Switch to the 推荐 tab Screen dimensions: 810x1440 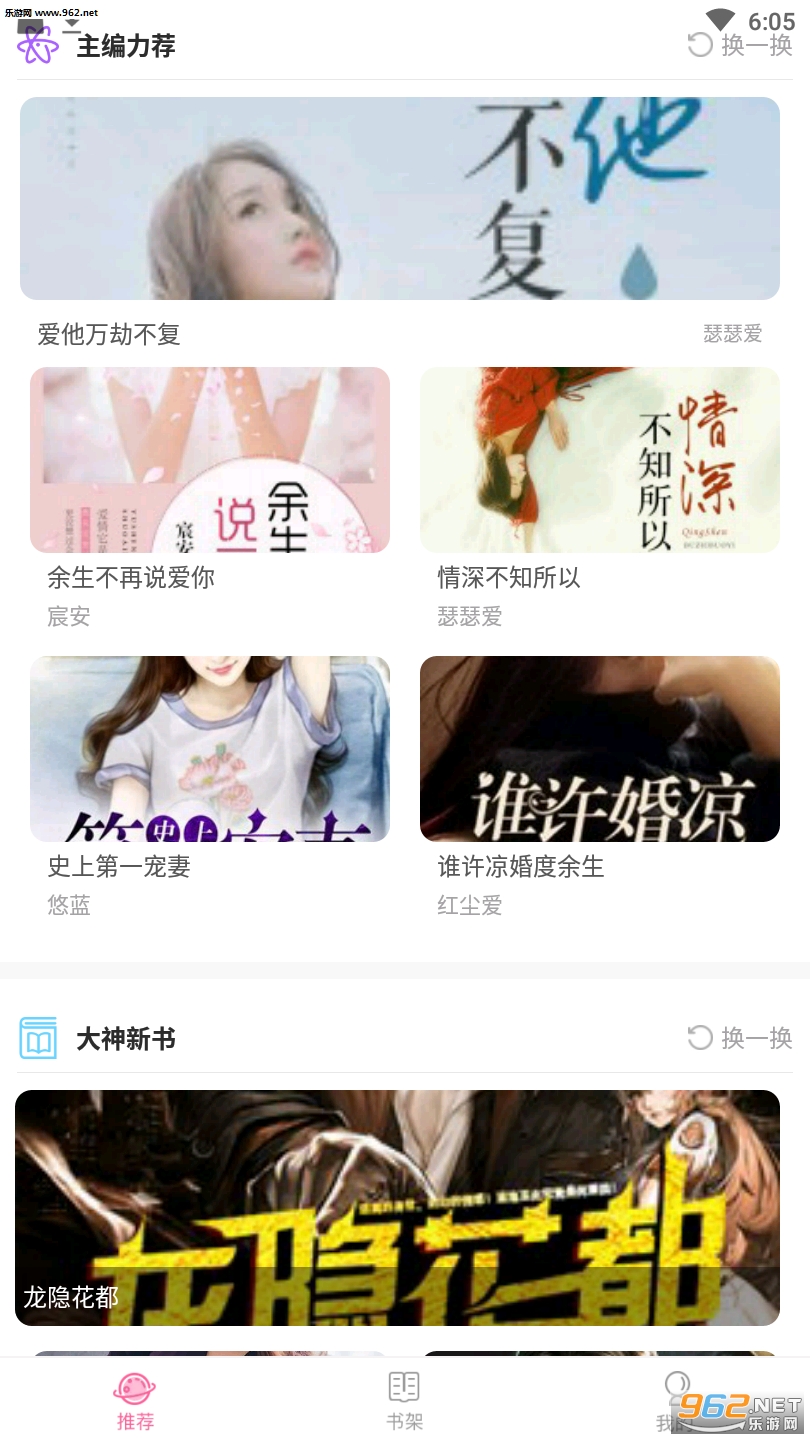coord(135,1400)
